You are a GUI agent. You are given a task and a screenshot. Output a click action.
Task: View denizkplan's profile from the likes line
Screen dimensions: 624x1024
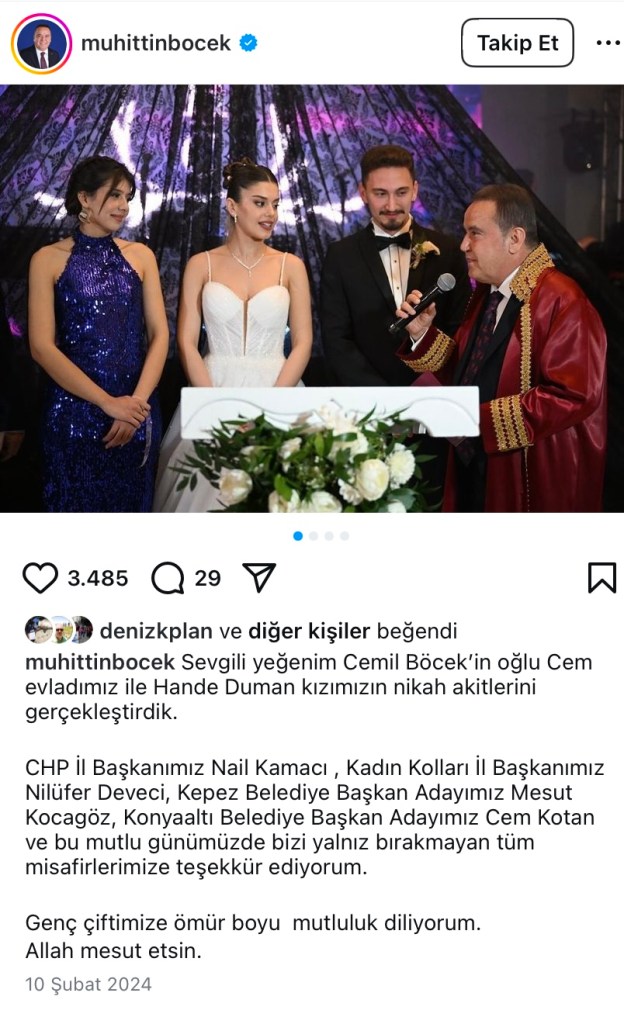(x=157, y=631)
